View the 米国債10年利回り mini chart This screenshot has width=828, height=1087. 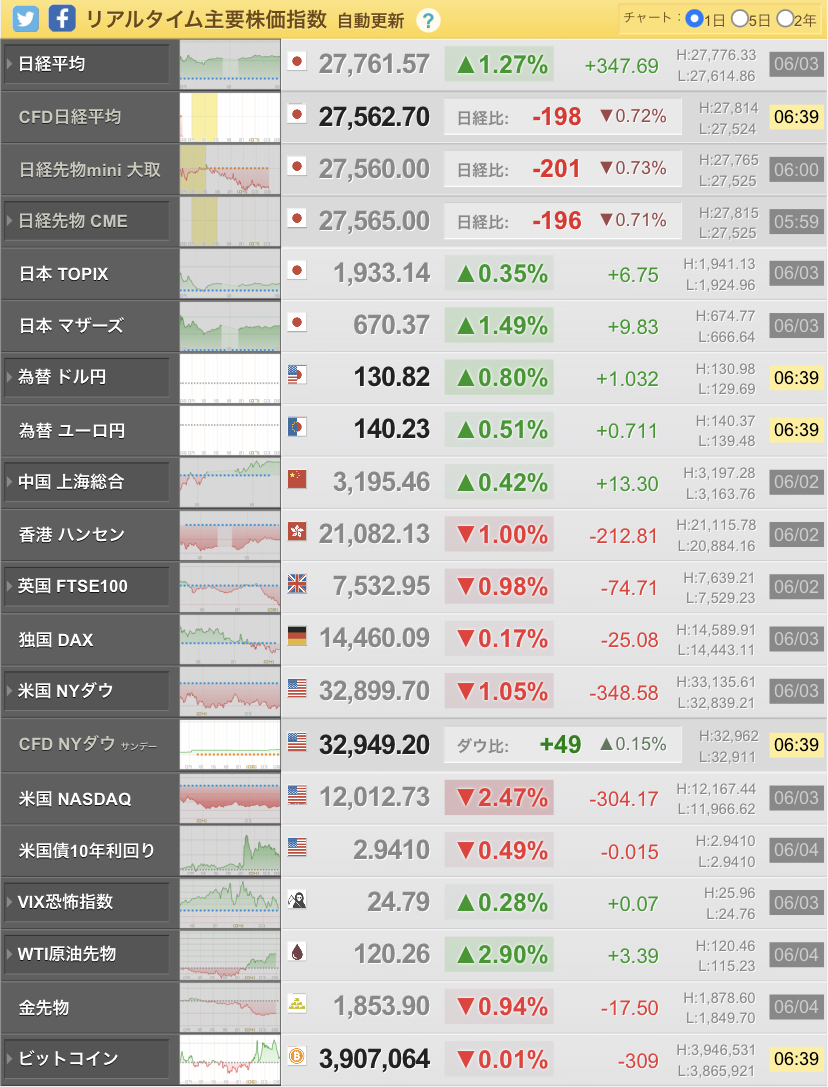(x=230, y=850)
